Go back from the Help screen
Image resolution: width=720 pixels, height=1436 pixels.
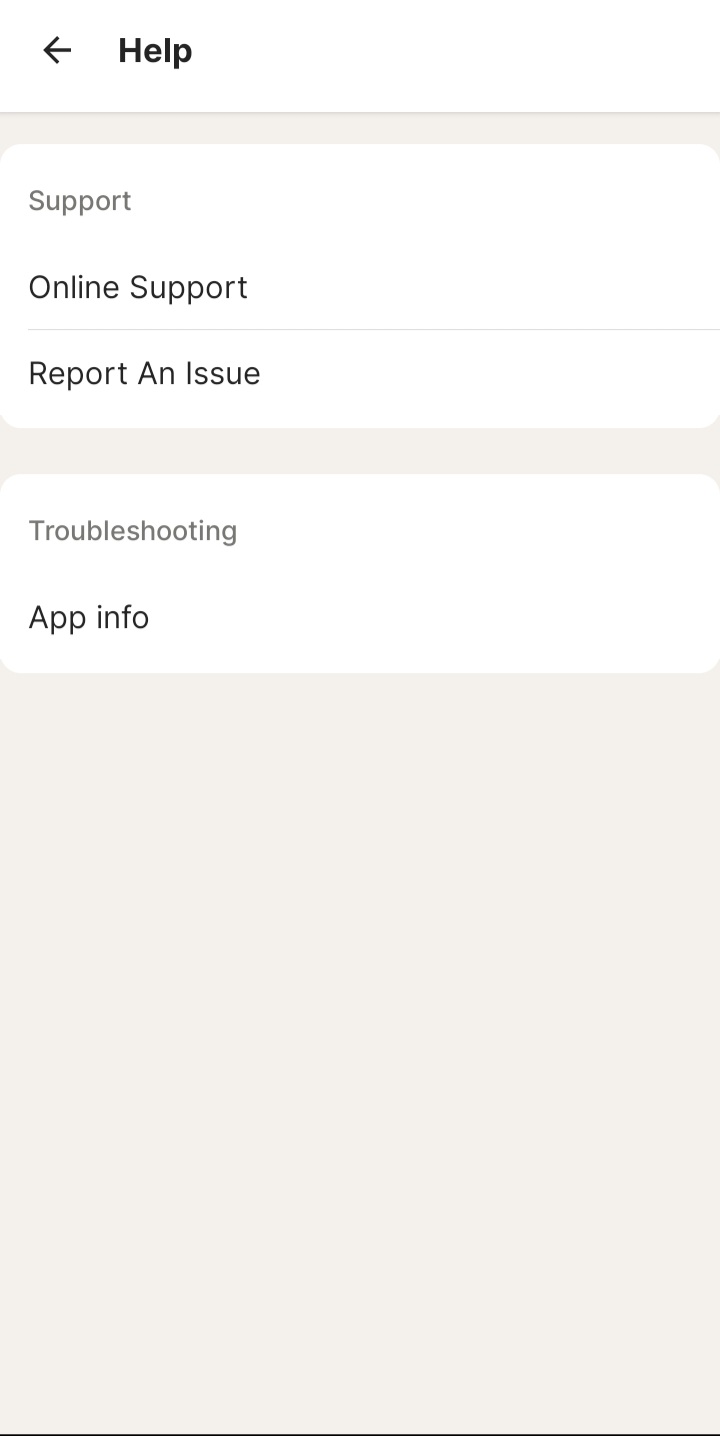57,51
